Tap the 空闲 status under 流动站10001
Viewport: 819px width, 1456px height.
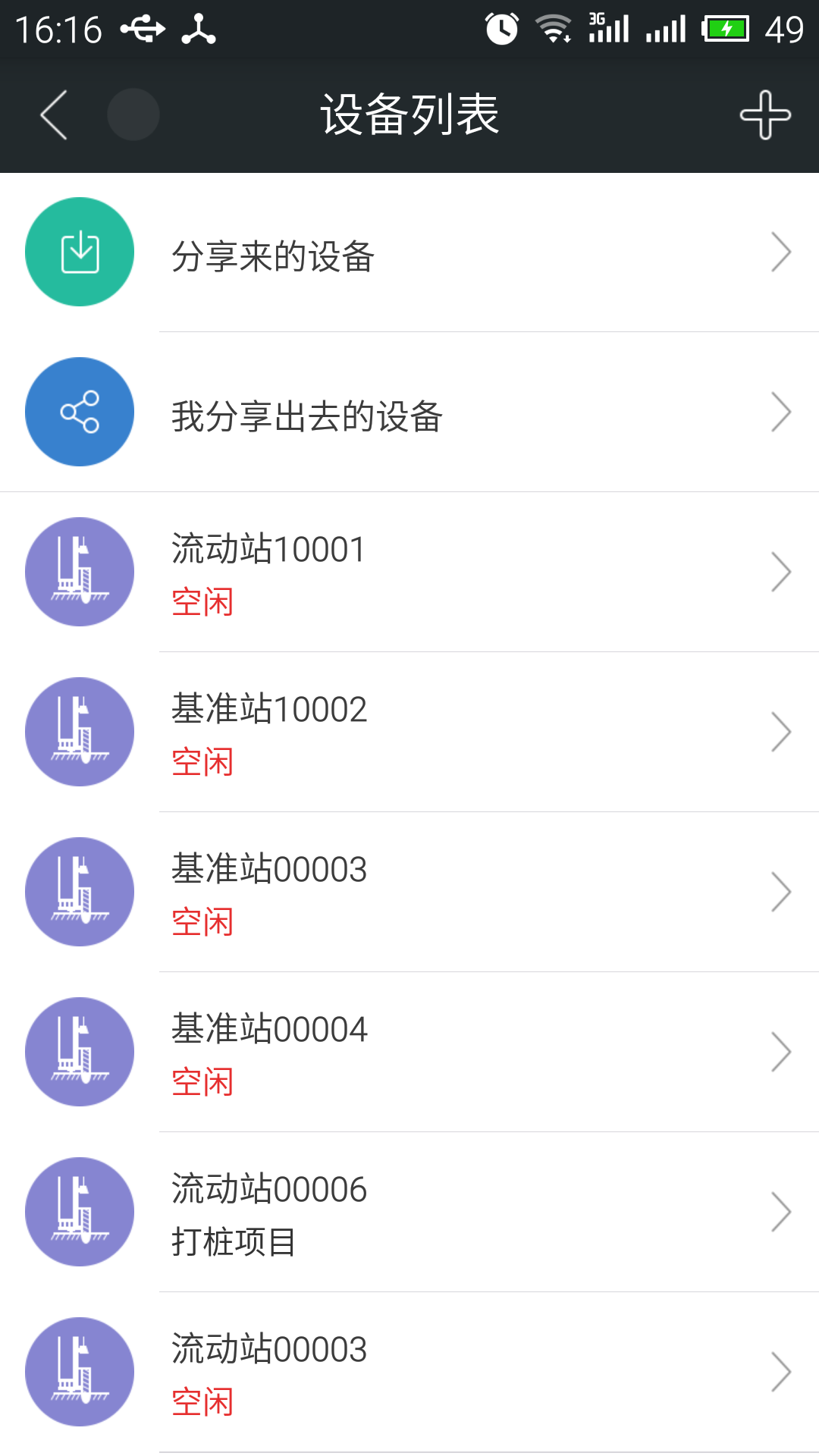202,601
